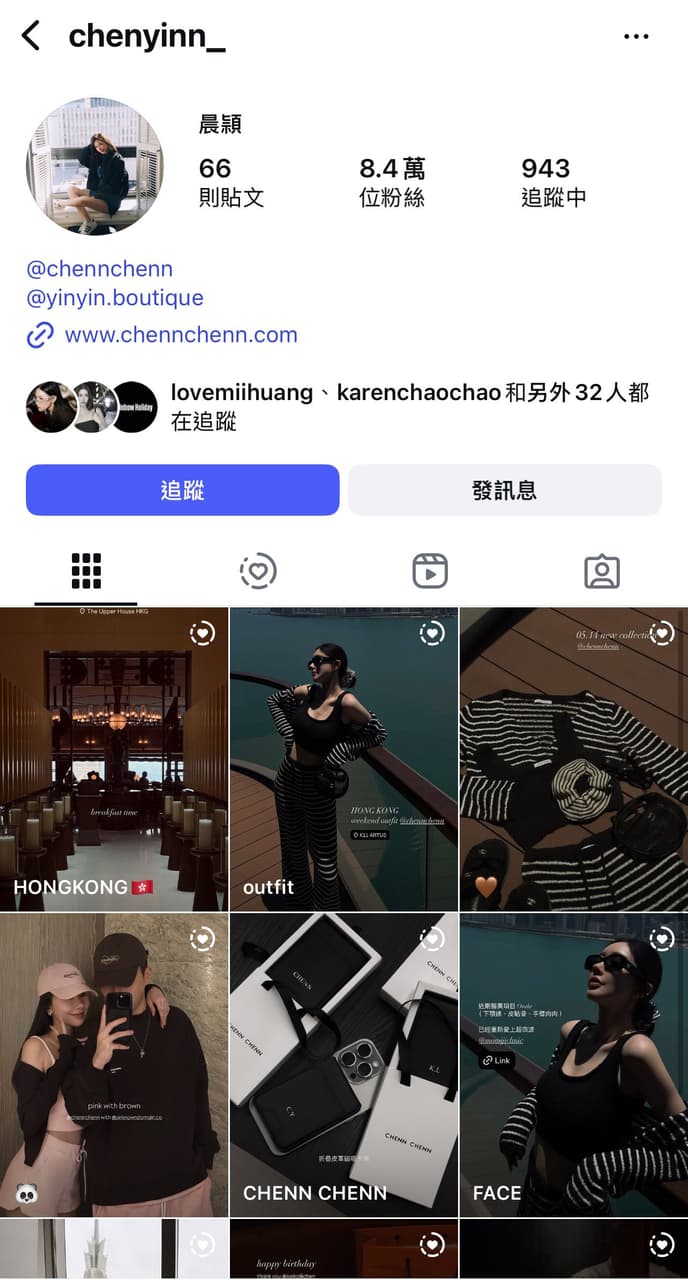Switch to the tagged photos tab
Image resolution: width=688 pixels, height=1280 pixels.
pyautogui.click(x=602, y=571)
